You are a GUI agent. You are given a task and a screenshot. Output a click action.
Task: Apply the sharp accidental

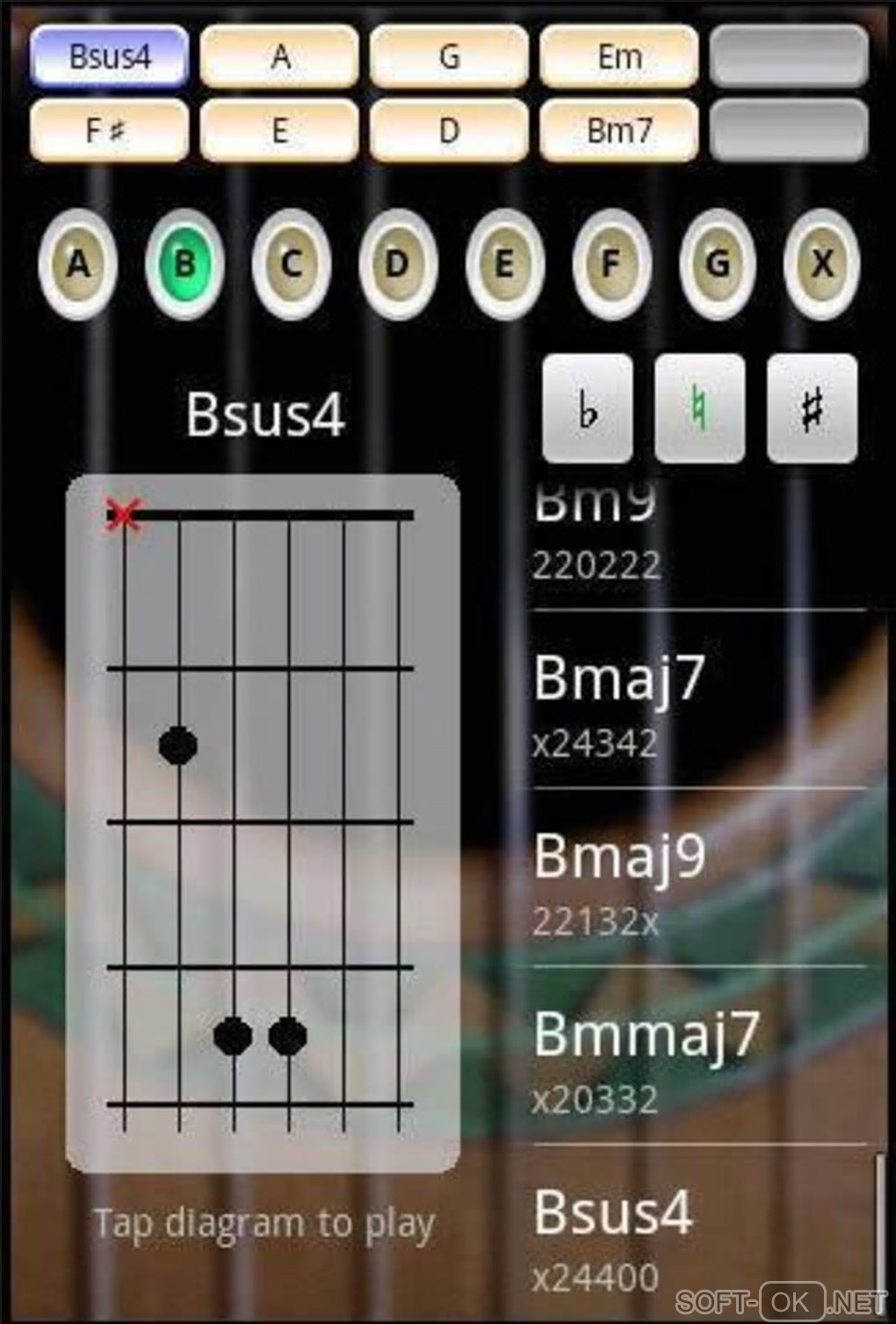pos(812,409)
